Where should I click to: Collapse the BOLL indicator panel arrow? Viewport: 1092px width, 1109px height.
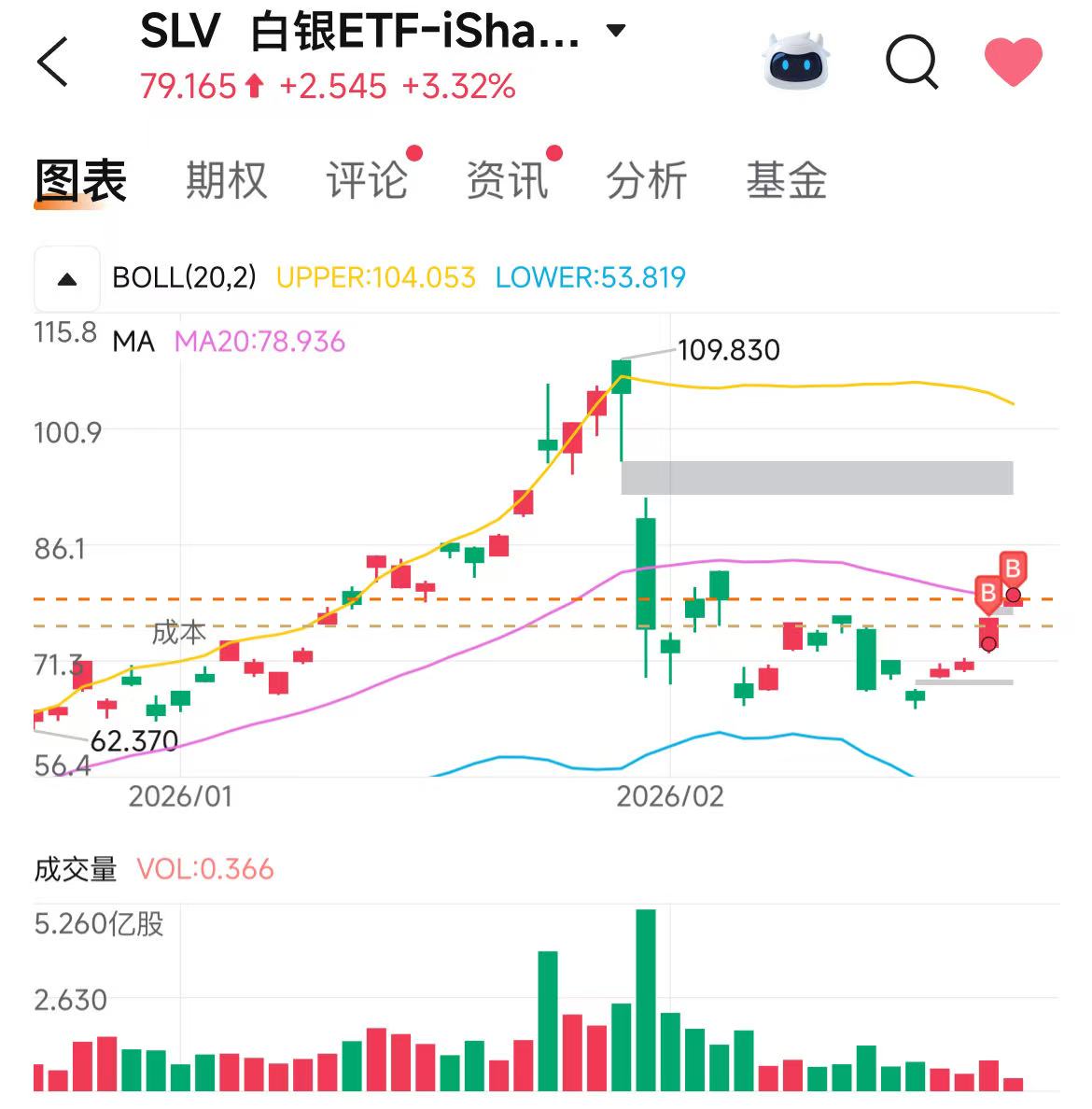click(x=66, y=277)
